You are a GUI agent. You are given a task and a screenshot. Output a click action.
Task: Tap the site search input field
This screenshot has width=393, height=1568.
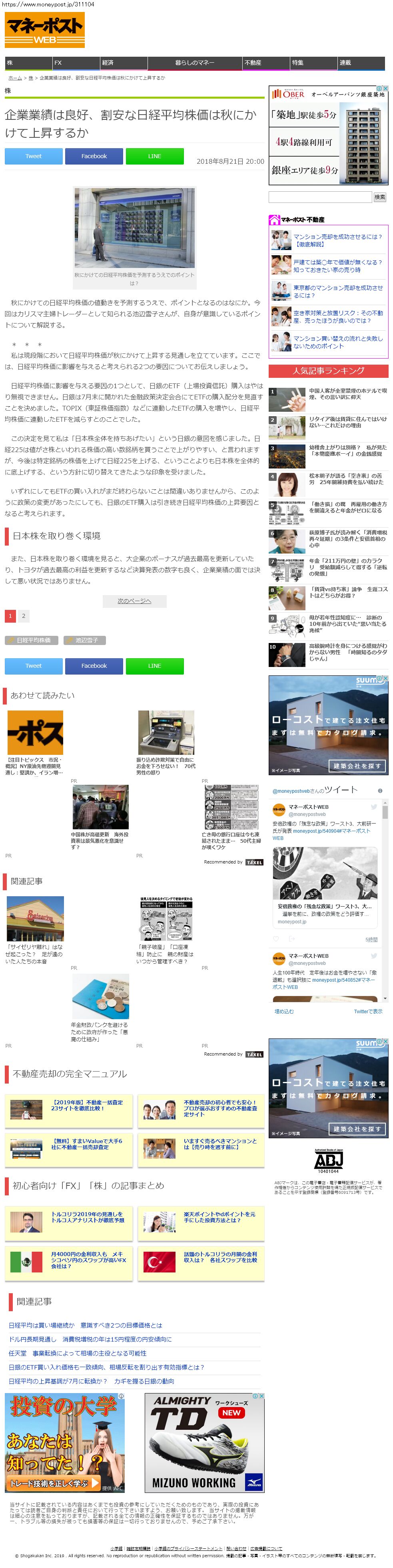pyautogui.click(x=320, y=197)
